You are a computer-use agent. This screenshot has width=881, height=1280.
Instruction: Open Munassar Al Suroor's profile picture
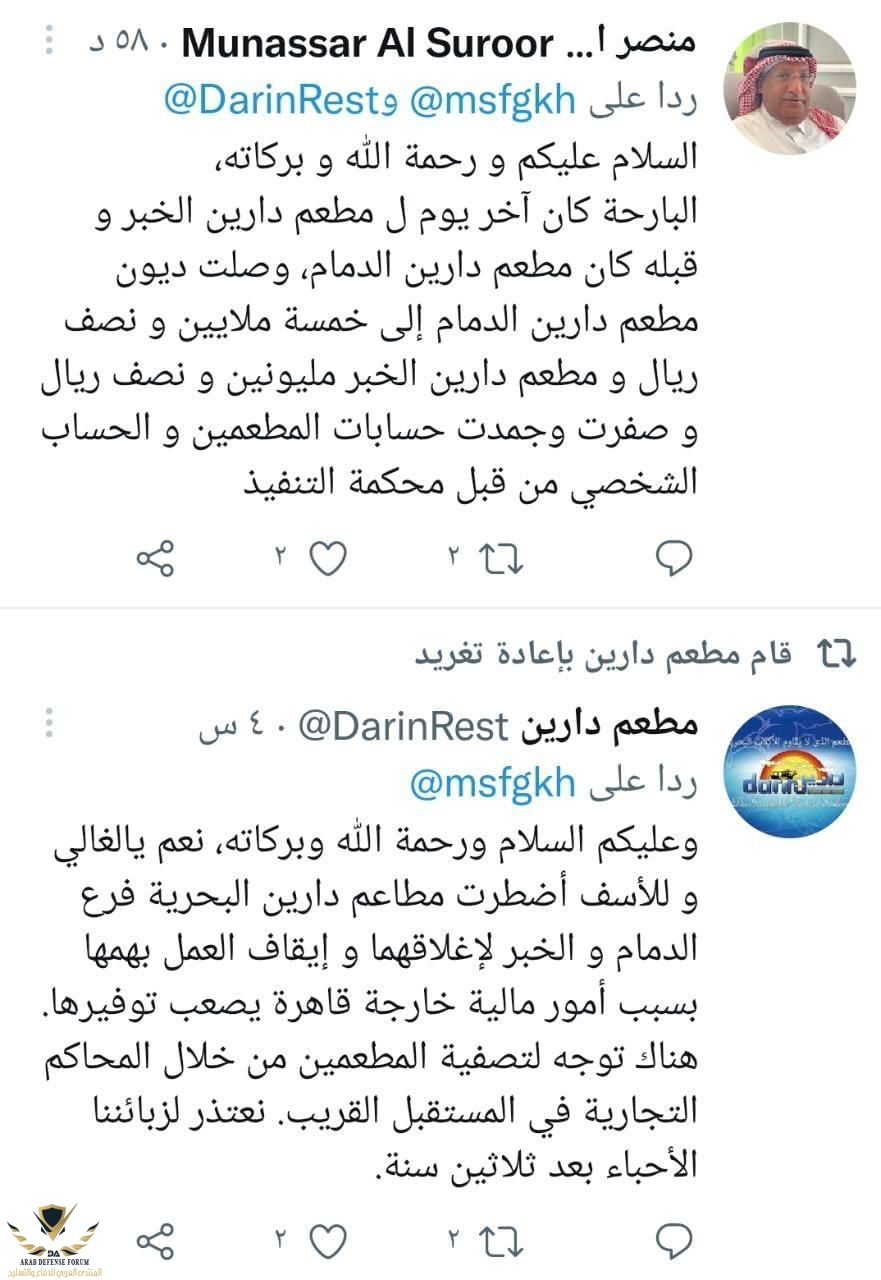coord(789,87)
